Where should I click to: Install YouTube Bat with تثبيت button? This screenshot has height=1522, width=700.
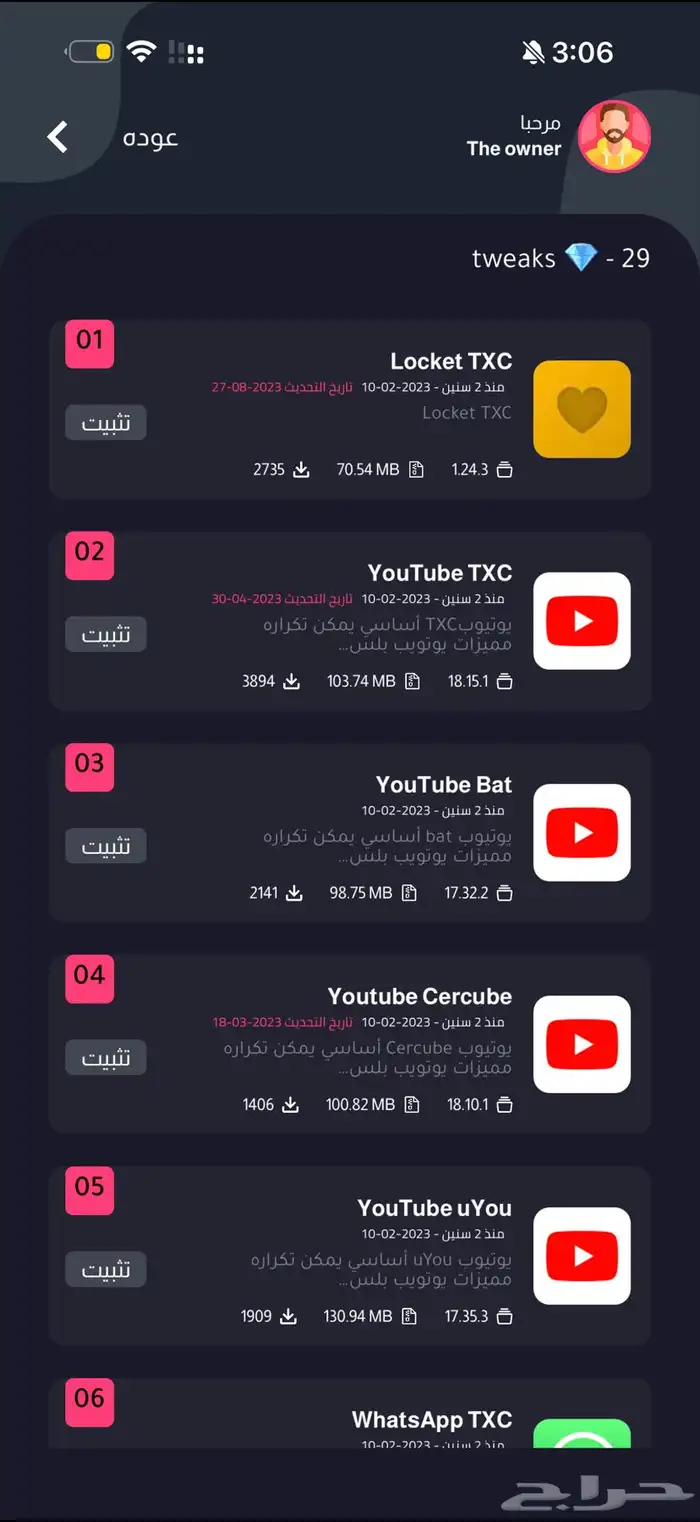(106, 846)
